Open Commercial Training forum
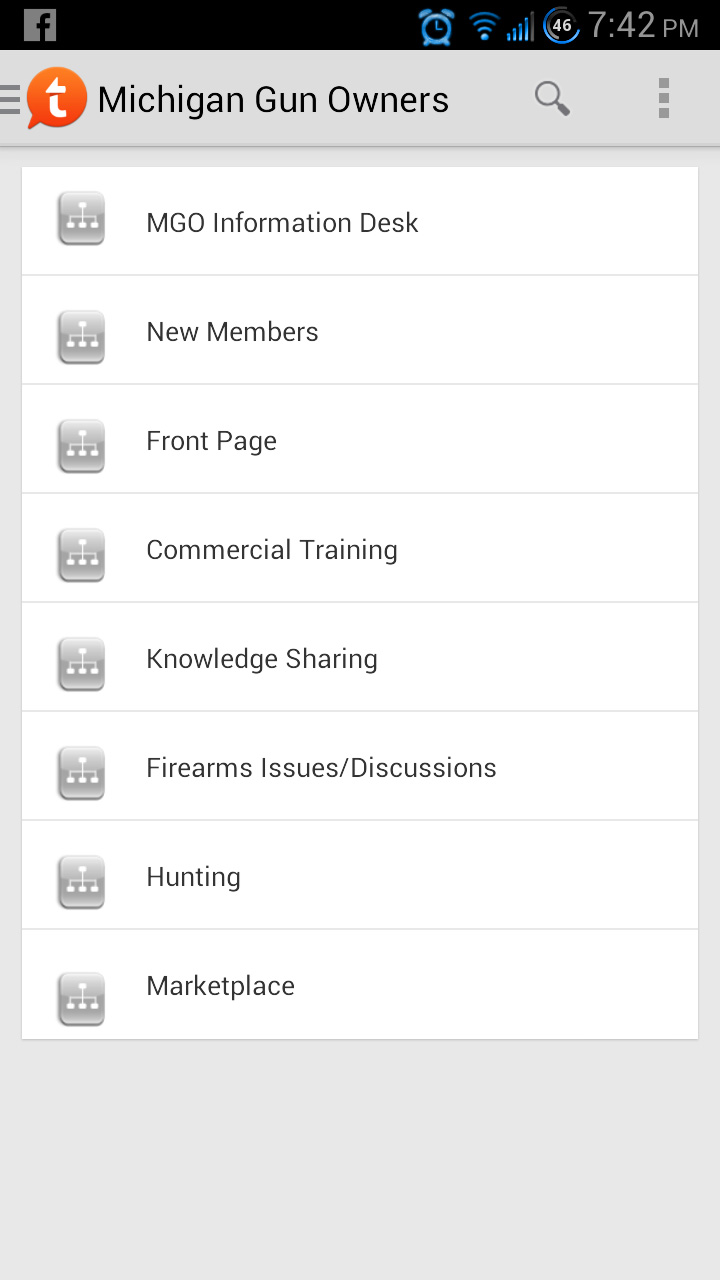 pyautogui.click(x=360, y=548)
